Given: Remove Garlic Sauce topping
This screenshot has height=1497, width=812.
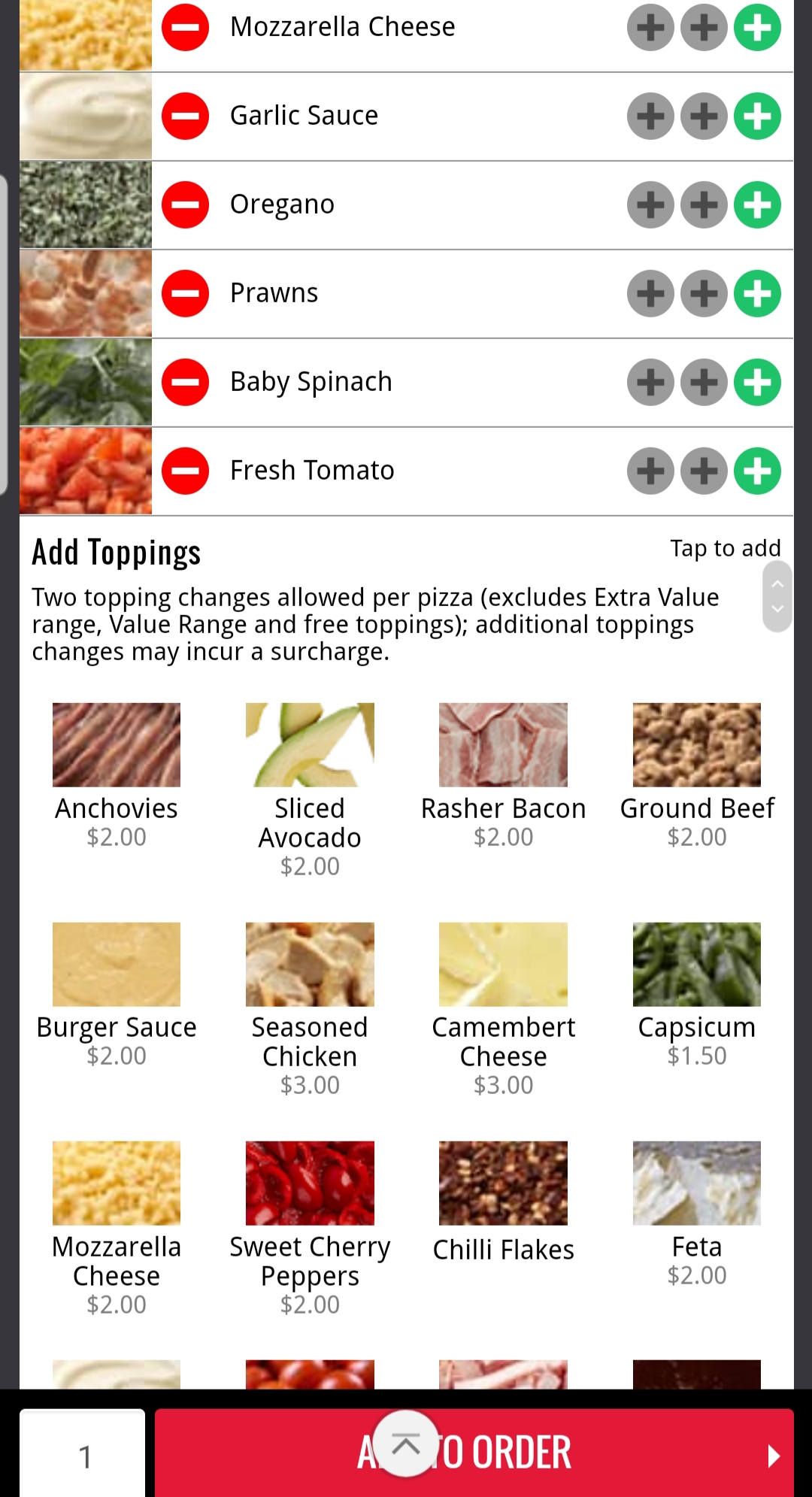Looking at the screenshot, I should (x=185, y=117).
